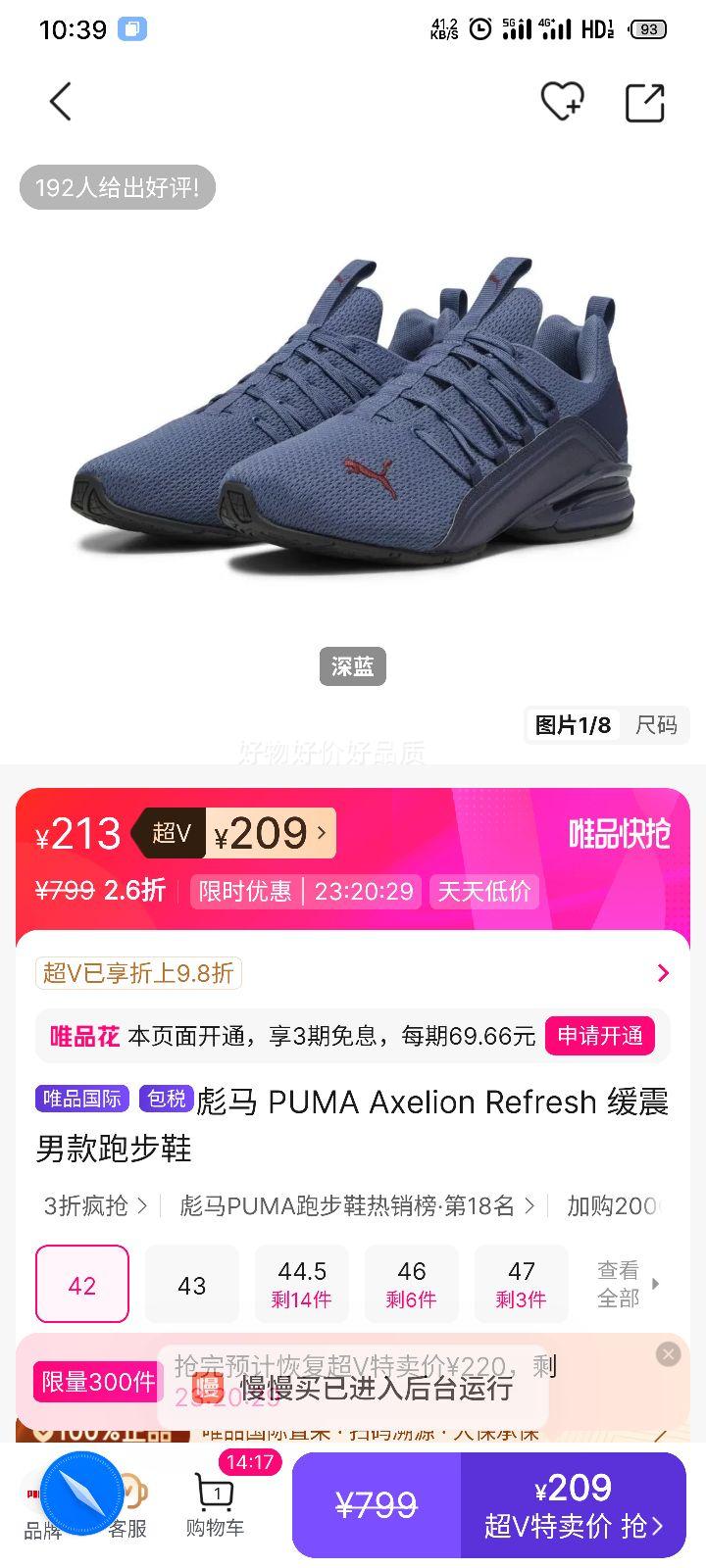Screen dimensions: 706x1568
Task: Tap 超V特卖价 抢 to buy for ¥209
Action: 577,1504
